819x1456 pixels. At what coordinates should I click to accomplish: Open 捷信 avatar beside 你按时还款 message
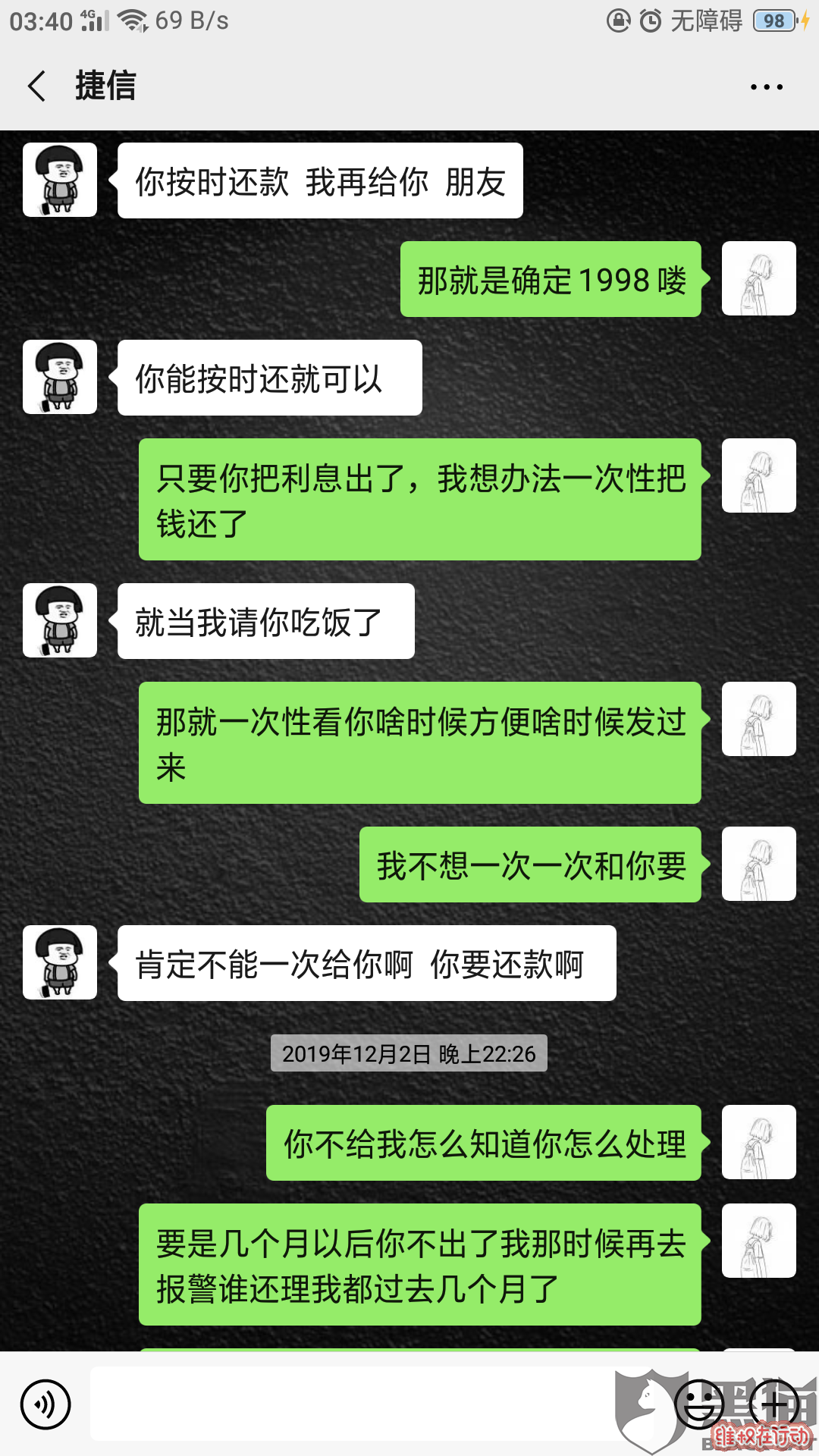[60, 180]
